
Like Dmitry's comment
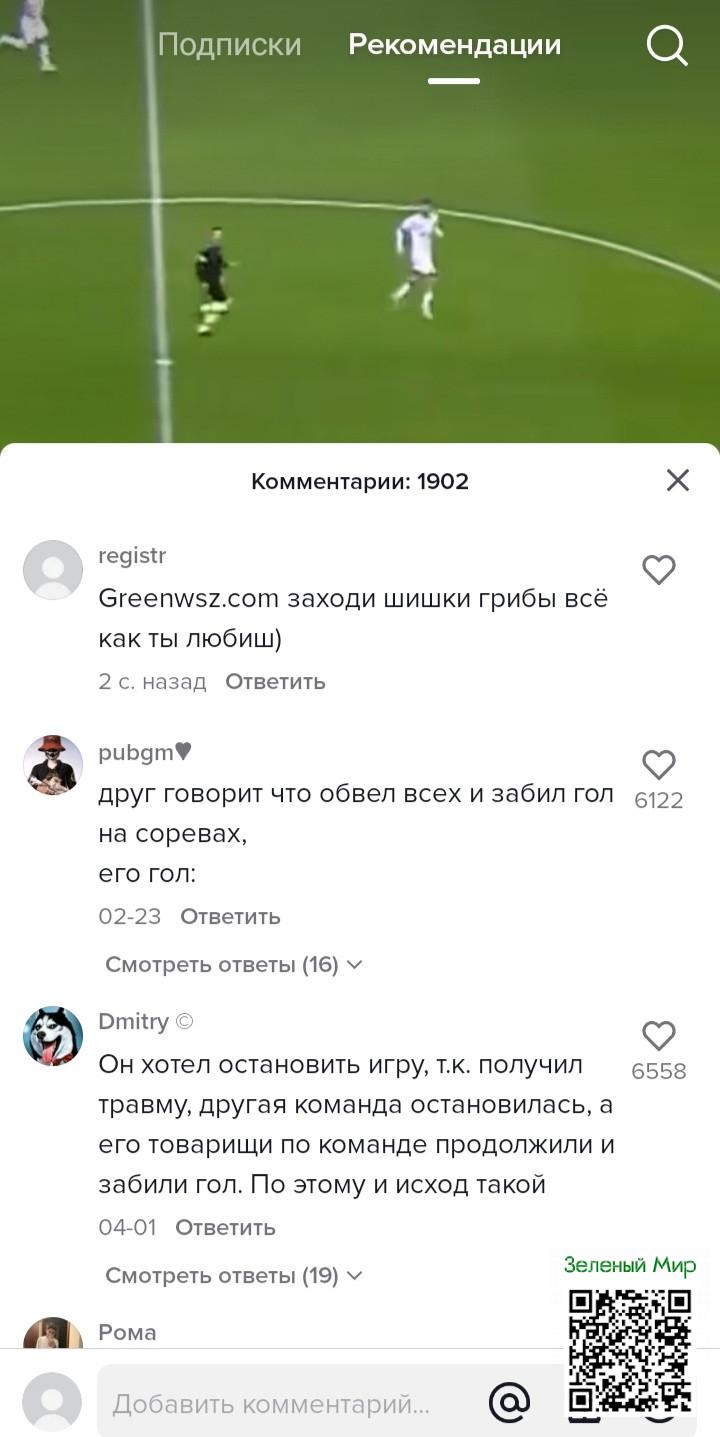click(659, 1036)
